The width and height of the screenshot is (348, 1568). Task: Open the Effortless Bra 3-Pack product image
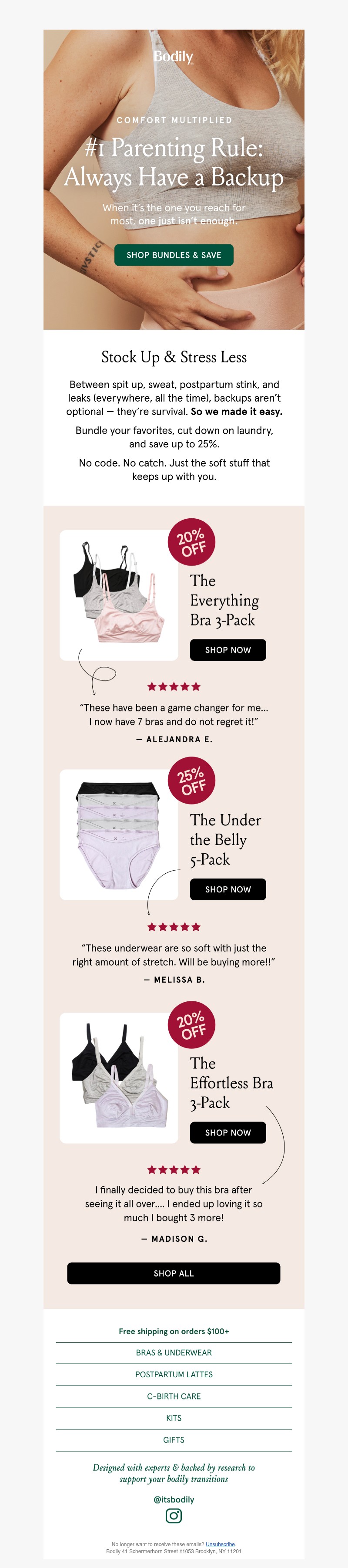[119, 1078]
